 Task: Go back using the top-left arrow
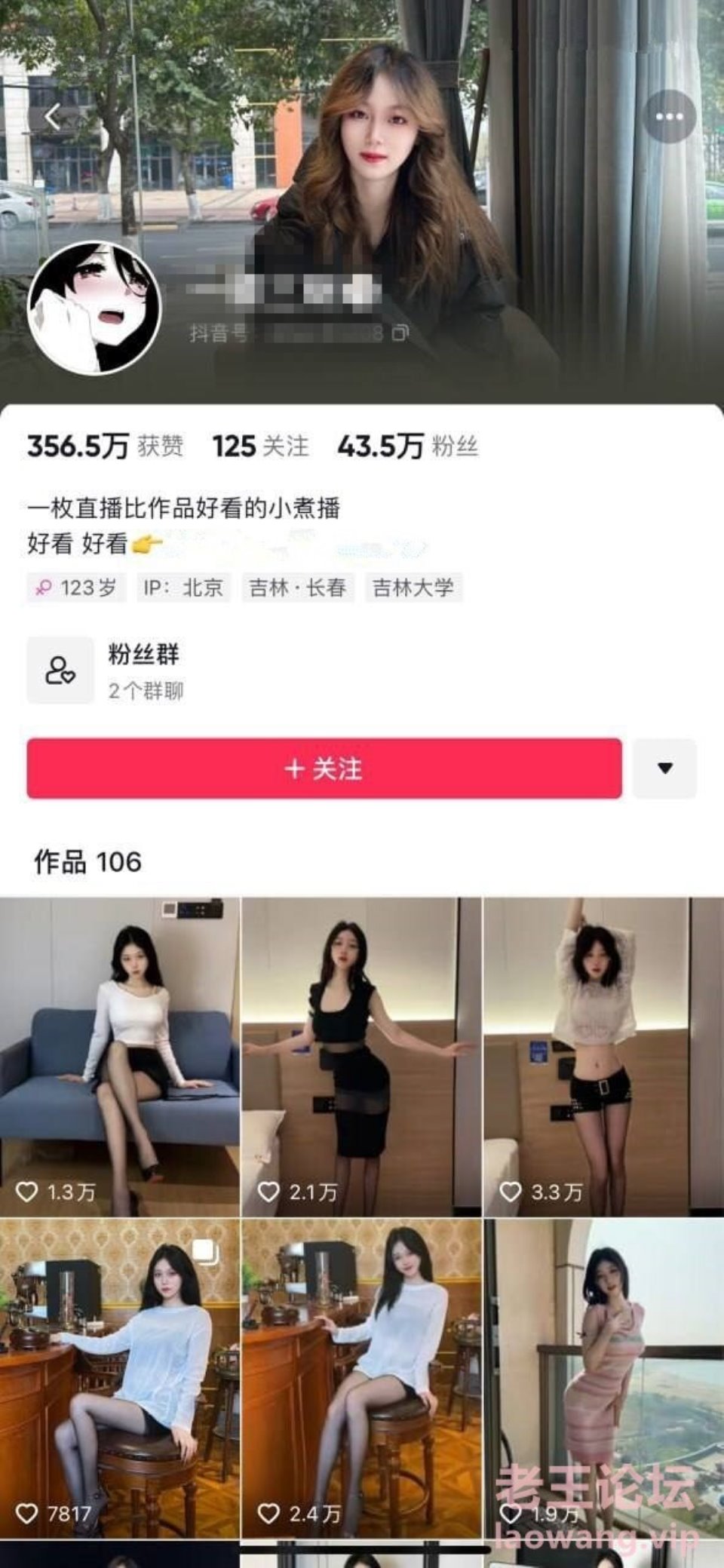[53, 117]
